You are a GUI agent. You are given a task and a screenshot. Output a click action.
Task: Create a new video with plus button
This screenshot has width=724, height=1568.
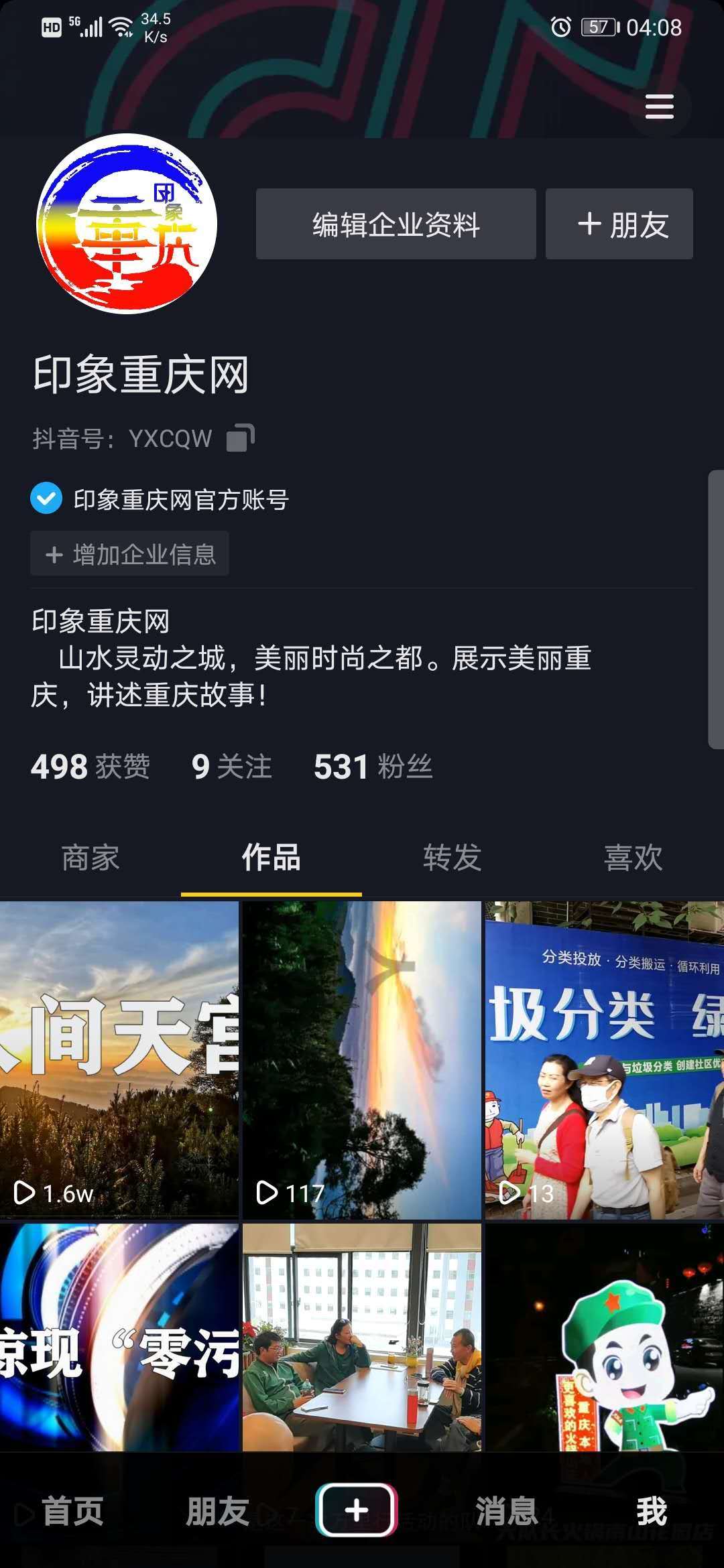[x=357, y=1510]
